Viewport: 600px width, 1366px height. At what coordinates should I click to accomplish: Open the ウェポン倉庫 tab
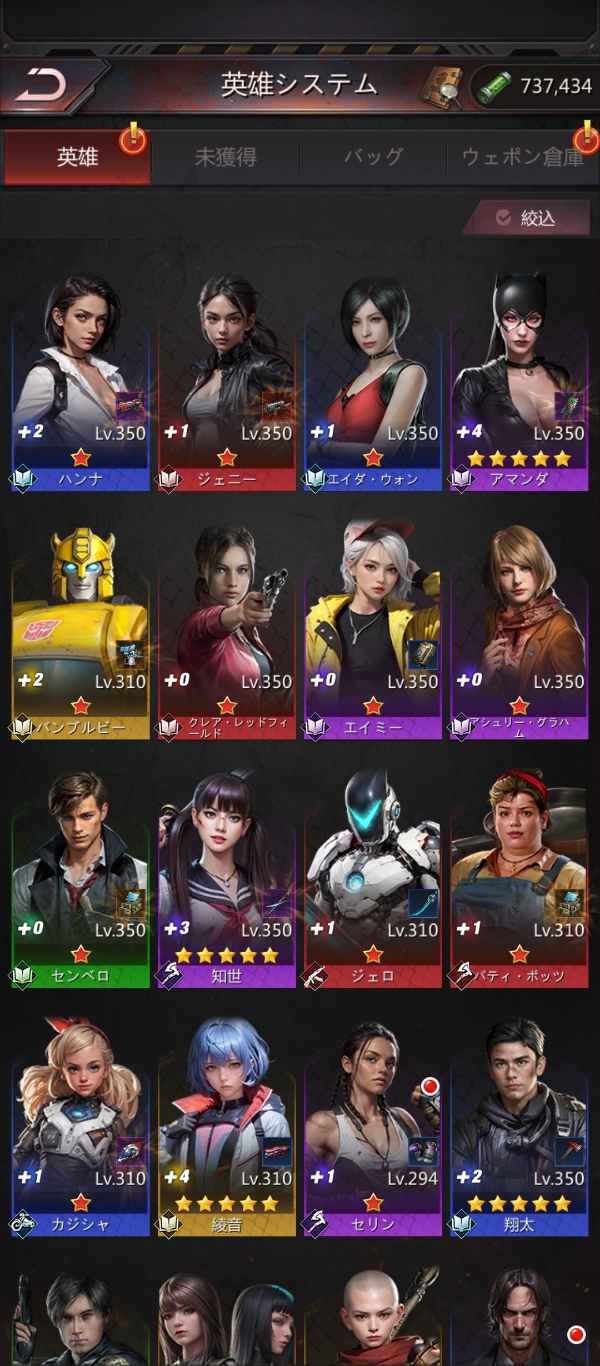tap(522, 157)
